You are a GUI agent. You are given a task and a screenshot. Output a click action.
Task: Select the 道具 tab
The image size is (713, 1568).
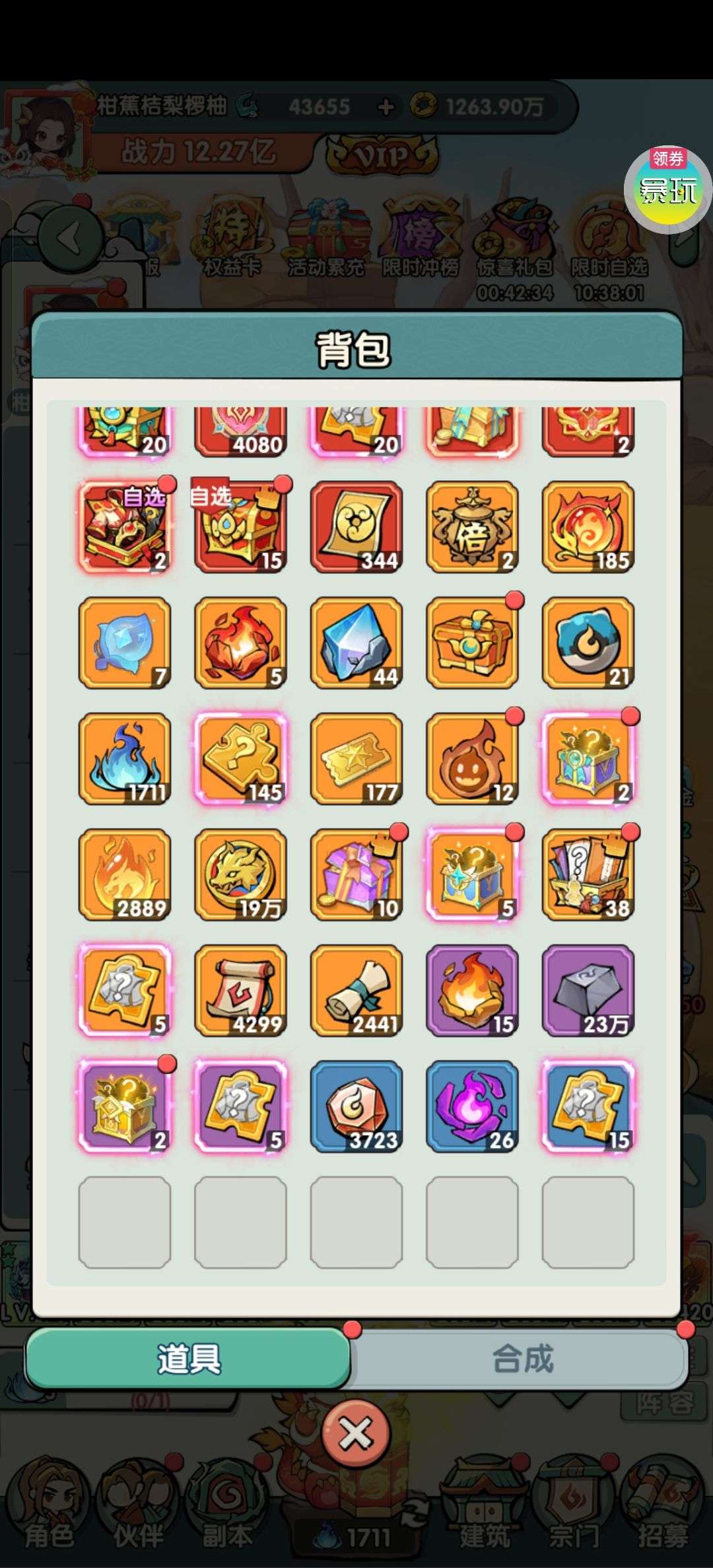pos(188,1359)
